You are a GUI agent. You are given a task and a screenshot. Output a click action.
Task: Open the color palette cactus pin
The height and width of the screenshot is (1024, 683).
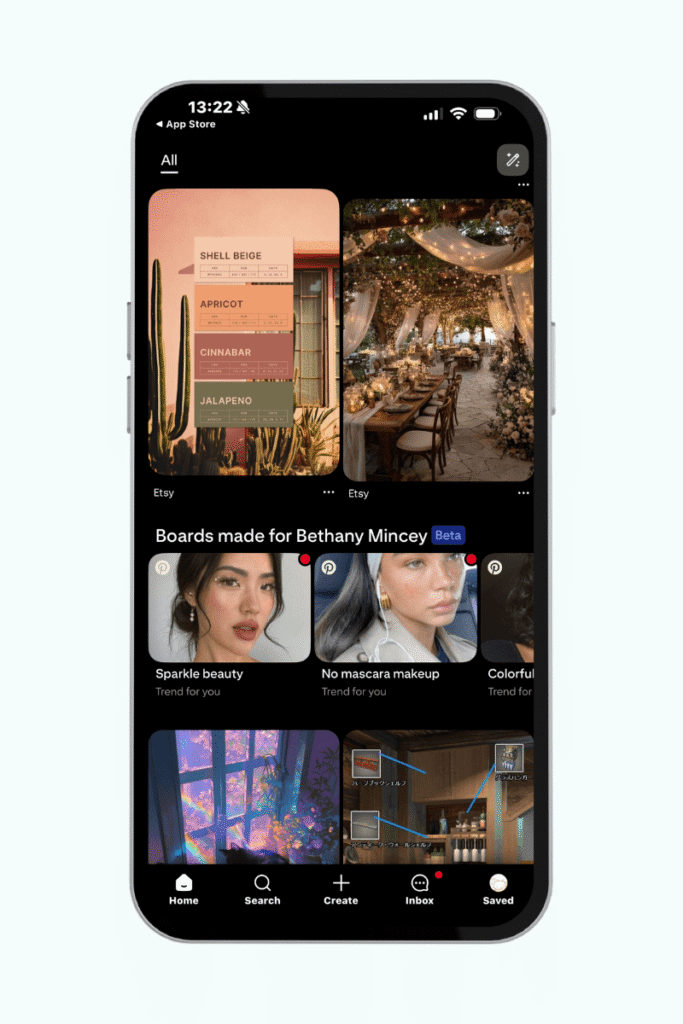tap(244, 332)
